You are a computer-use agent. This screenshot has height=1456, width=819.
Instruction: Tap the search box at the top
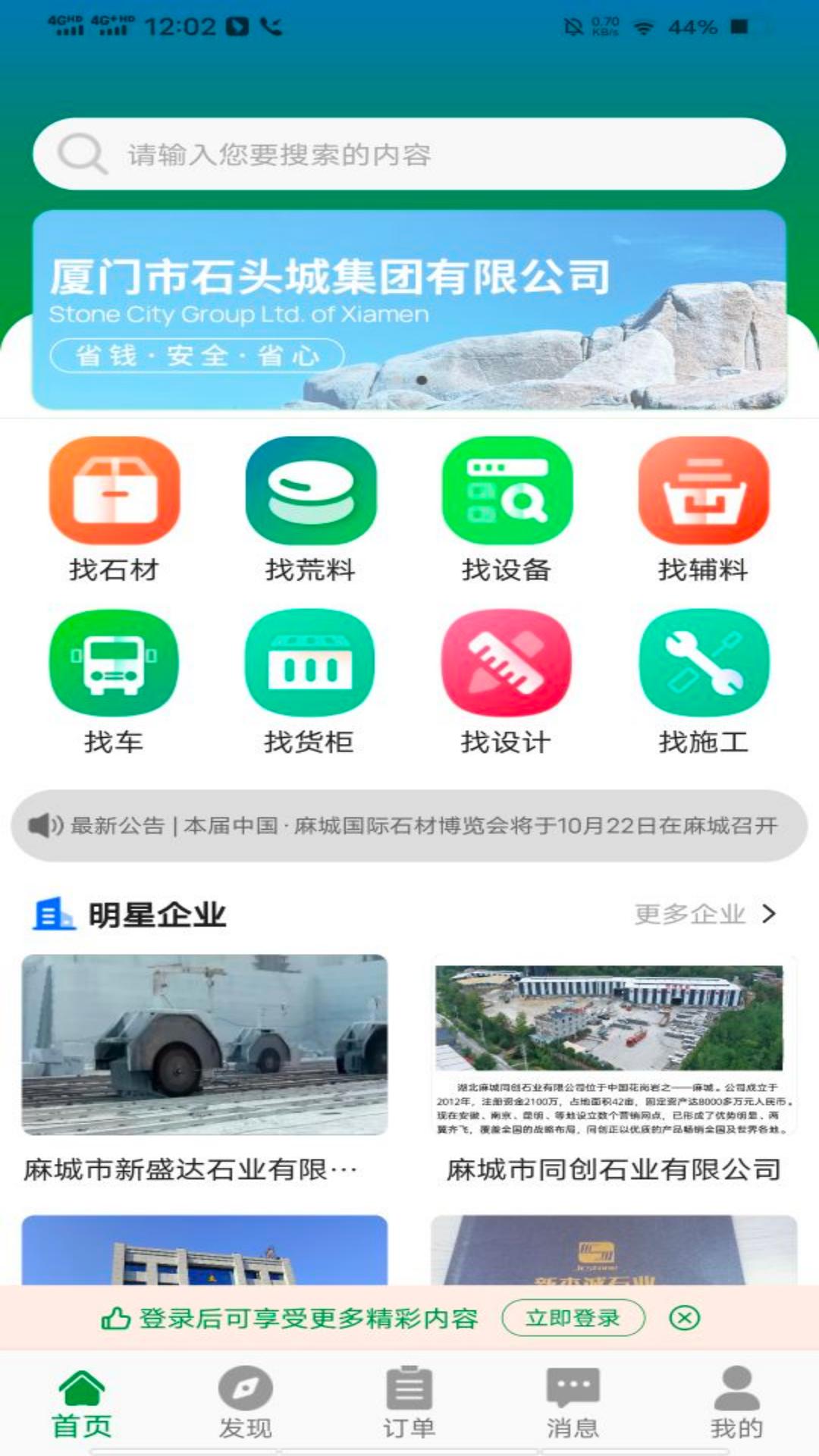(x=409, y=154)
